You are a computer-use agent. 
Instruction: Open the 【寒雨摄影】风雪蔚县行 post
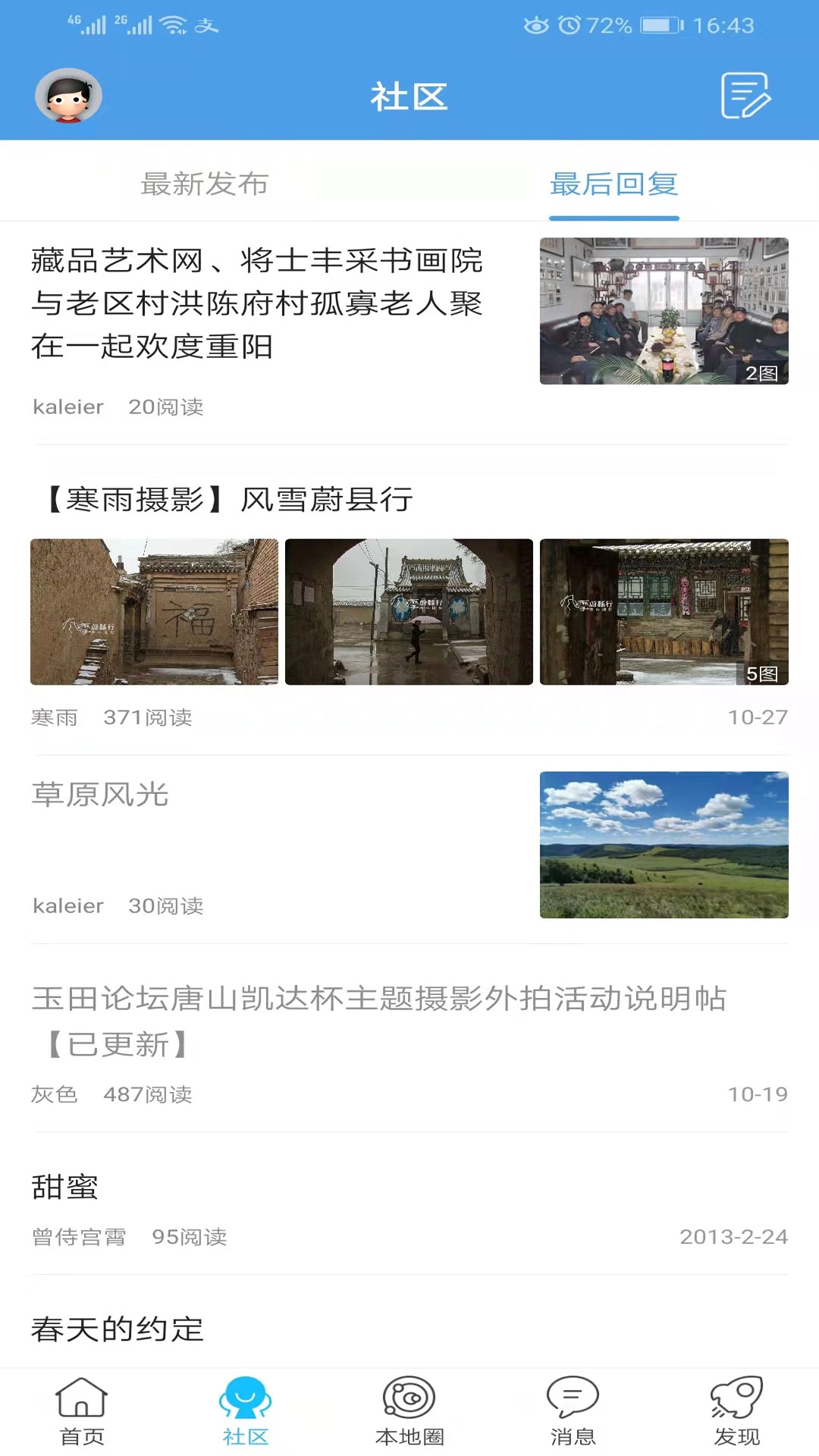click(231, 500)
